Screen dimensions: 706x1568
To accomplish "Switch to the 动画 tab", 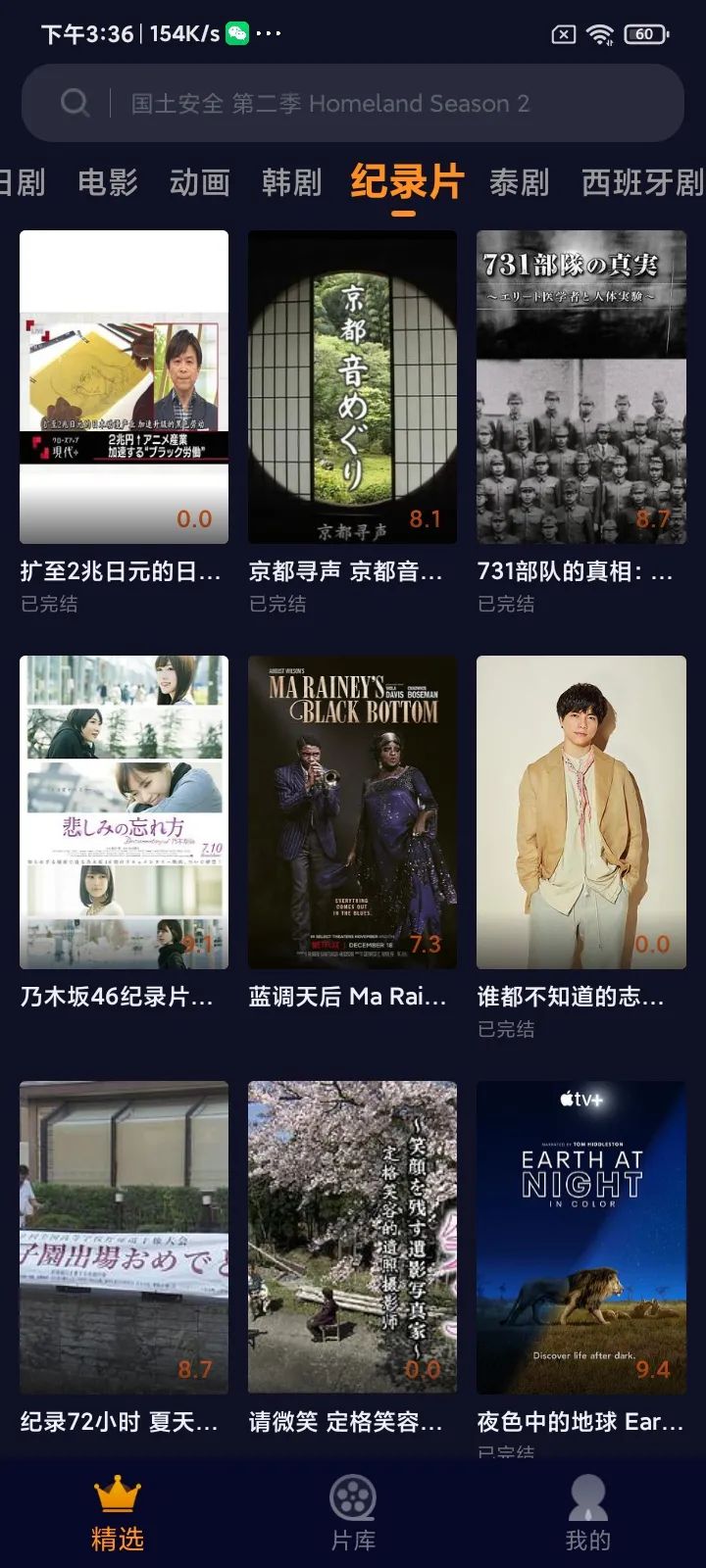I will pos(199,182).
